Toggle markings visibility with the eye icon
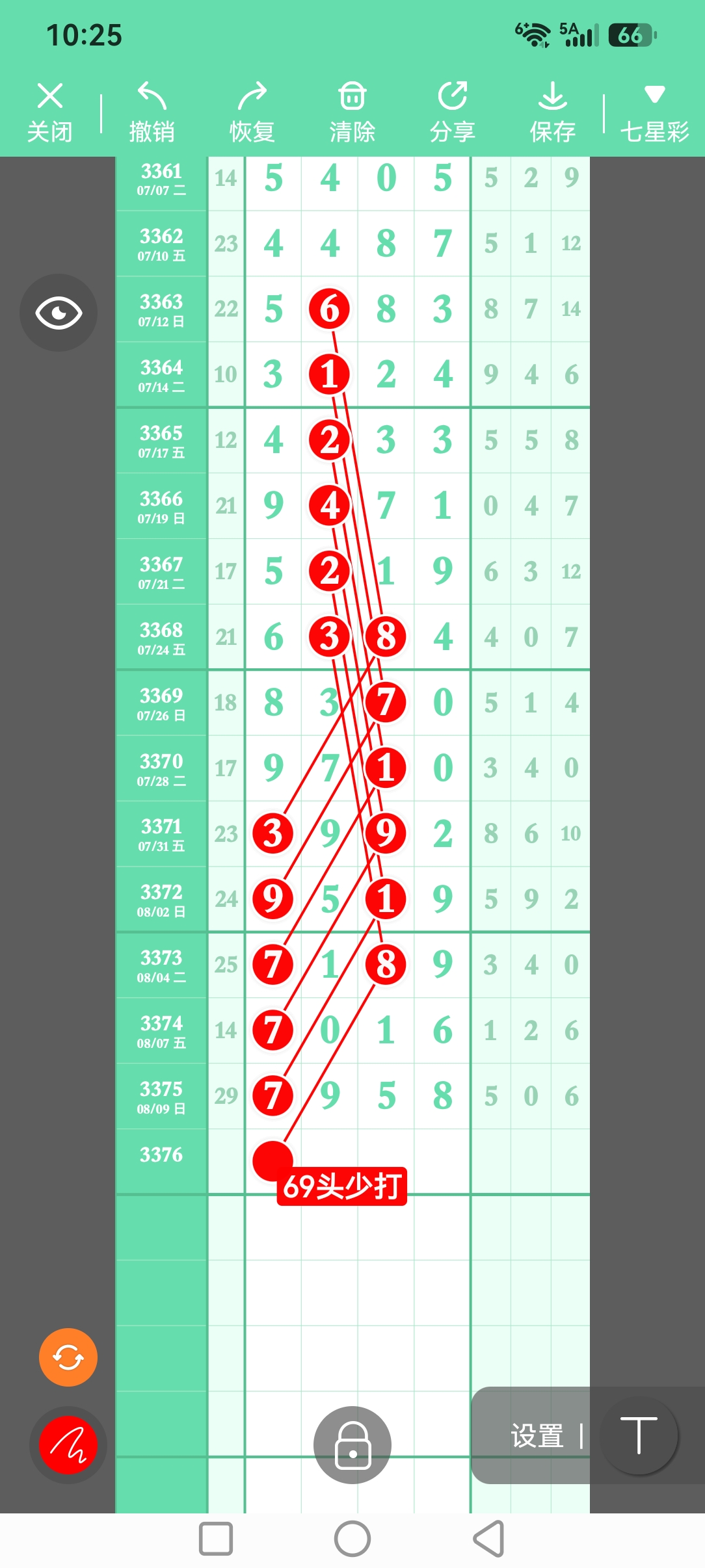The image size is (705, 1568). (59, 313)
